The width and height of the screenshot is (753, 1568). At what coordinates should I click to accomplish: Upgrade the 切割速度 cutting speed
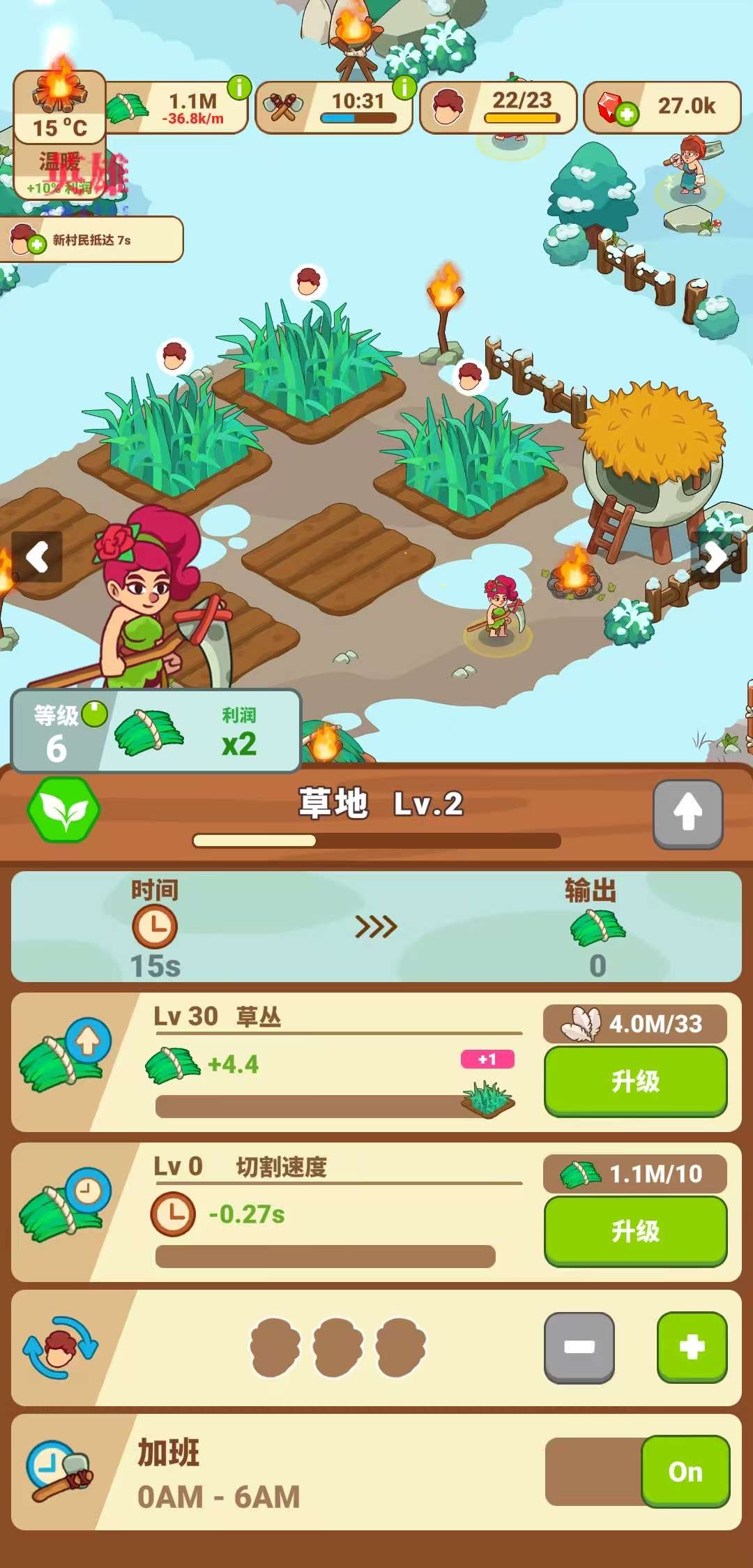(x=635, y=1230)
